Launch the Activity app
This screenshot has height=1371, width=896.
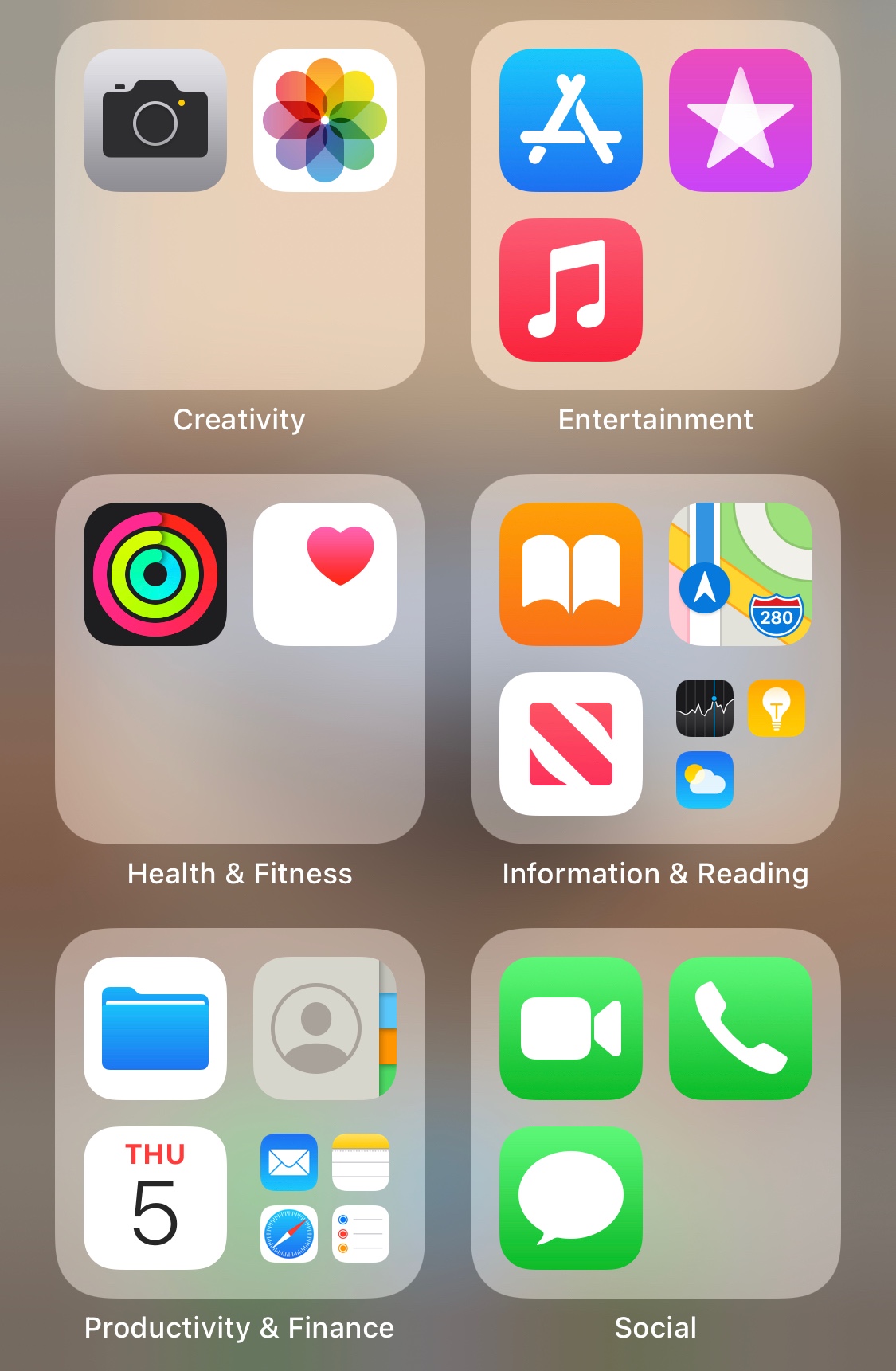[155, 573]
